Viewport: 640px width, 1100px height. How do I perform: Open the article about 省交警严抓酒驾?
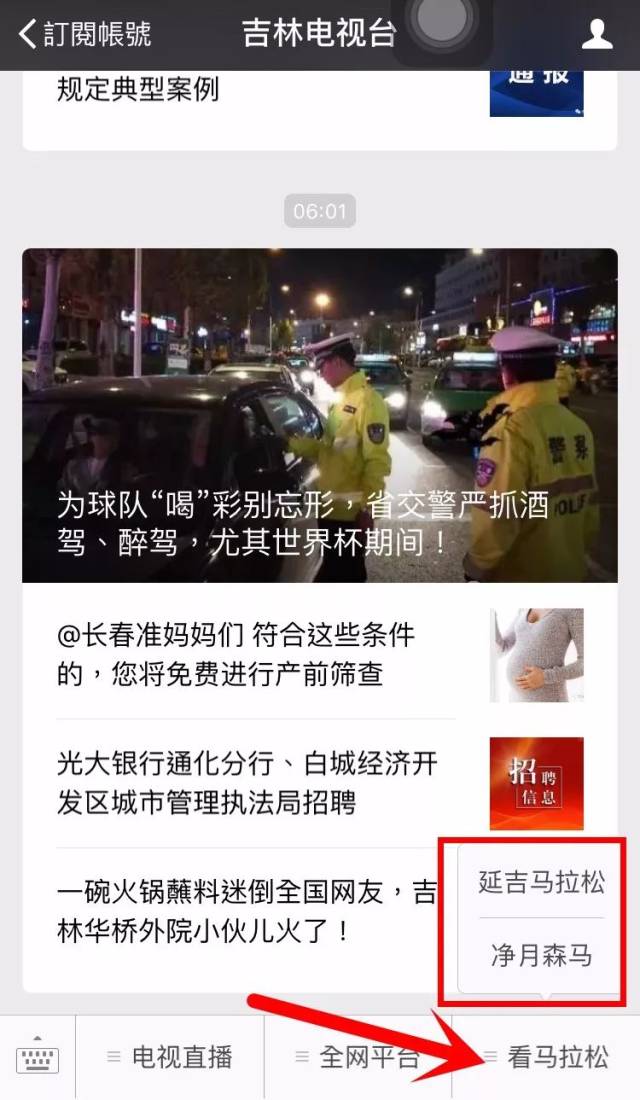[320, 415]
